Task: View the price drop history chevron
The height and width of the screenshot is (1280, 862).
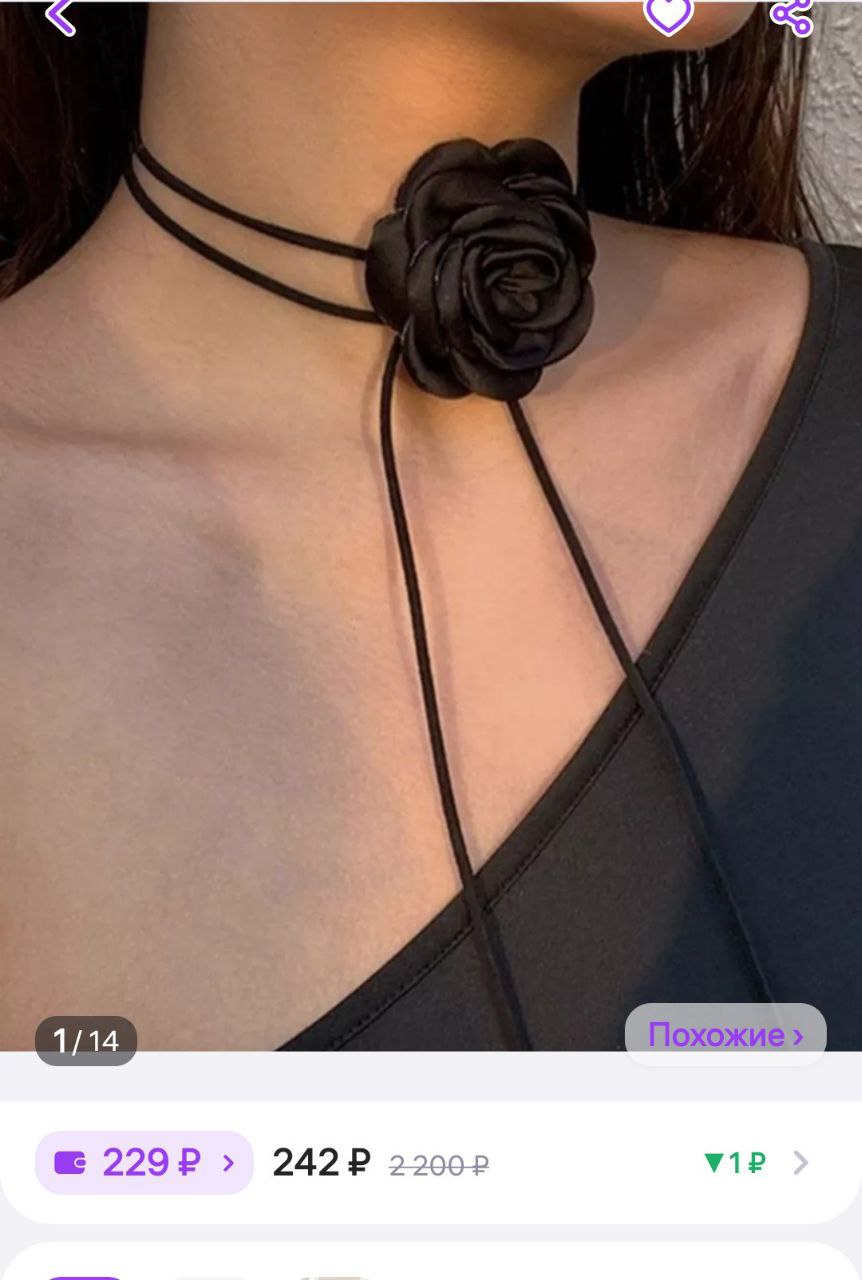Action: (800, 1162)
